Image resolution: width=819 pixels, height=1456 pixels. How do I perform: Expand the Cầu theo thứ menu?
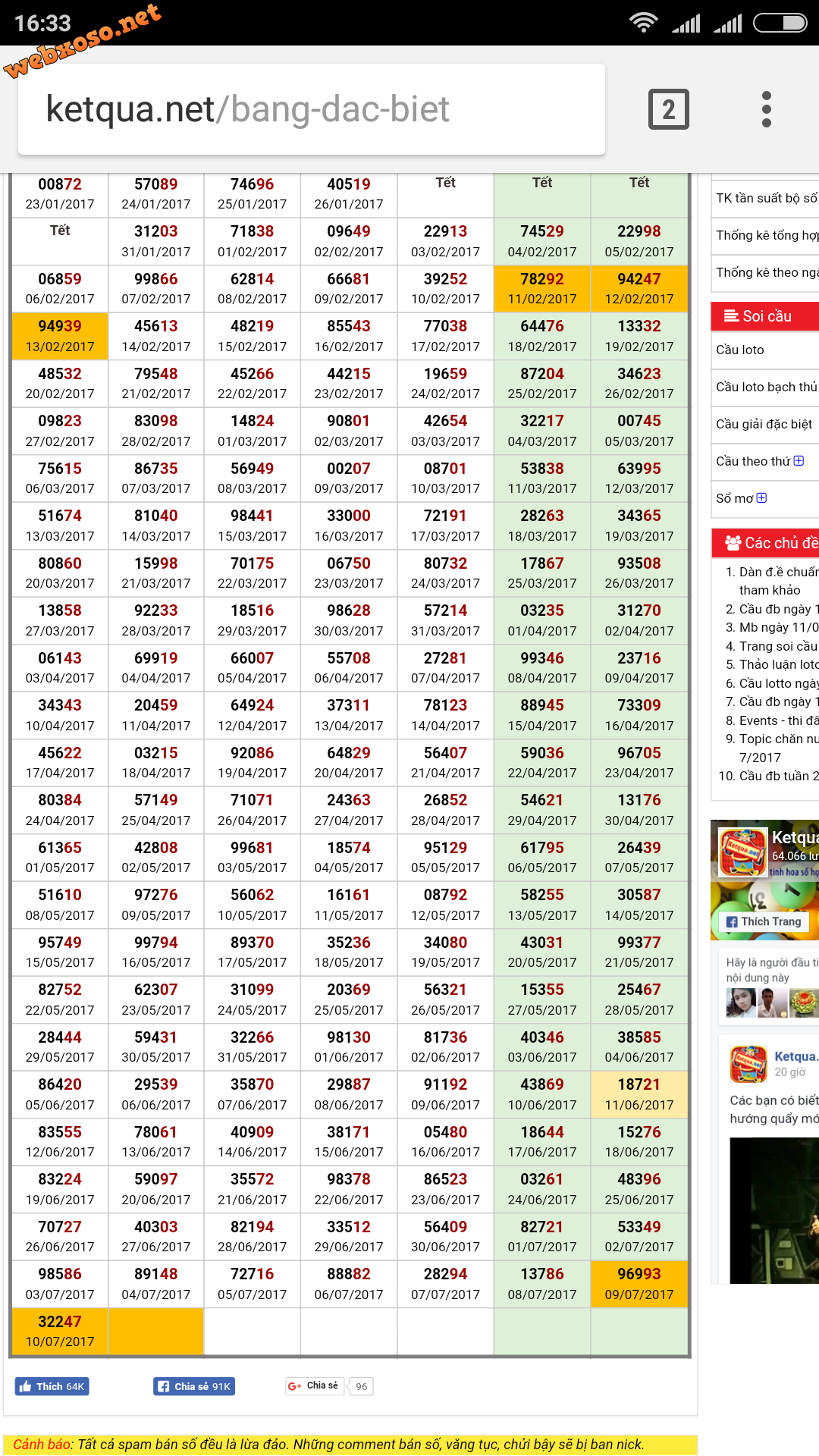coord(760,461)
